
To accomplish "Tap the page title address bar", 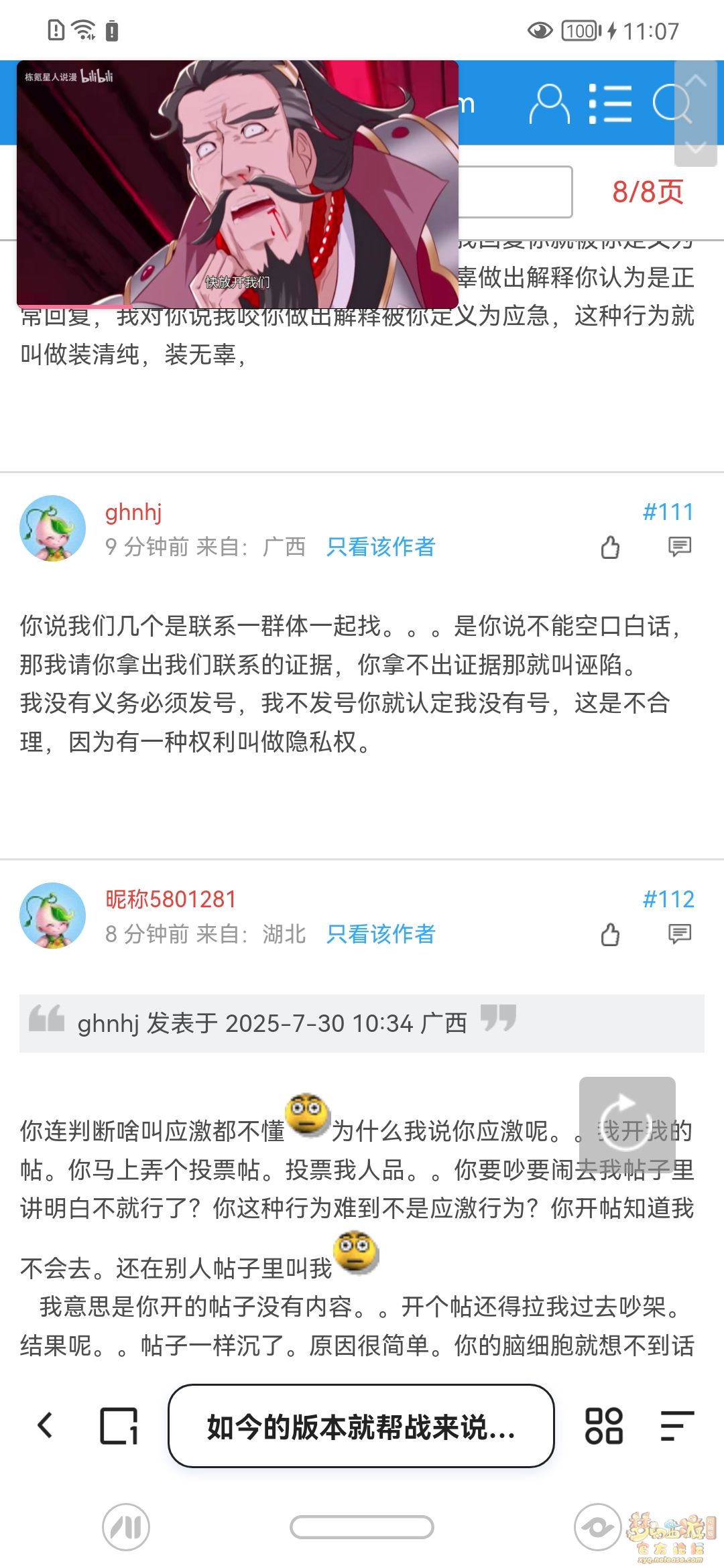I will coord(361,1426).
